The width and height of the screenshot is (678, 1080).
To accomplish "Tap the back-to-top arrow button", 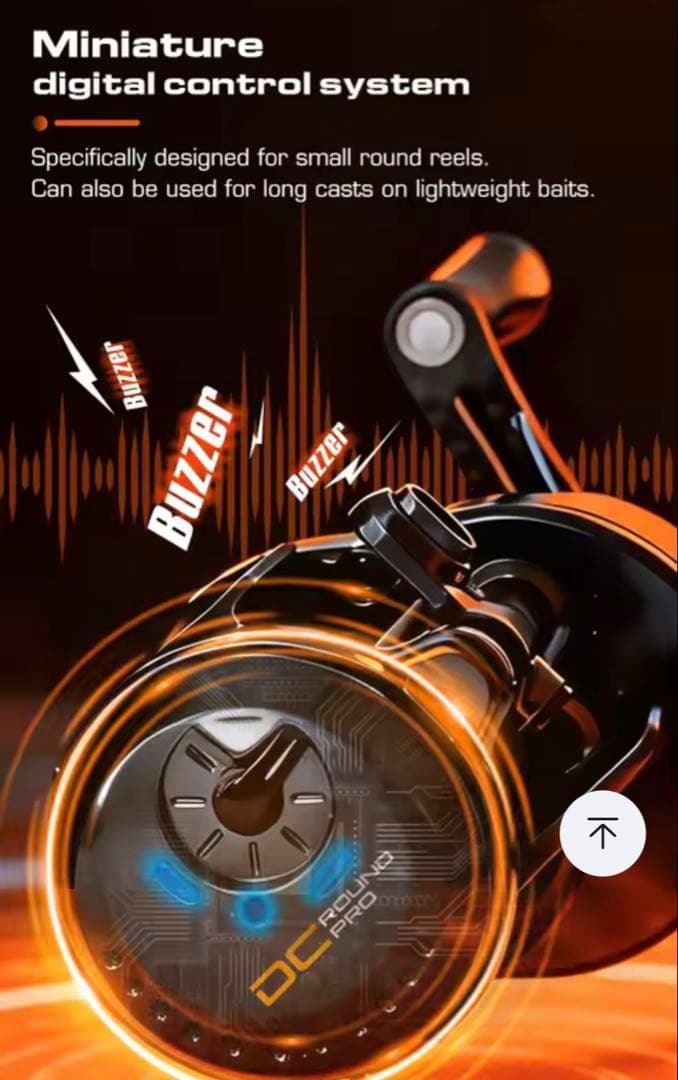I will [602, 833].
